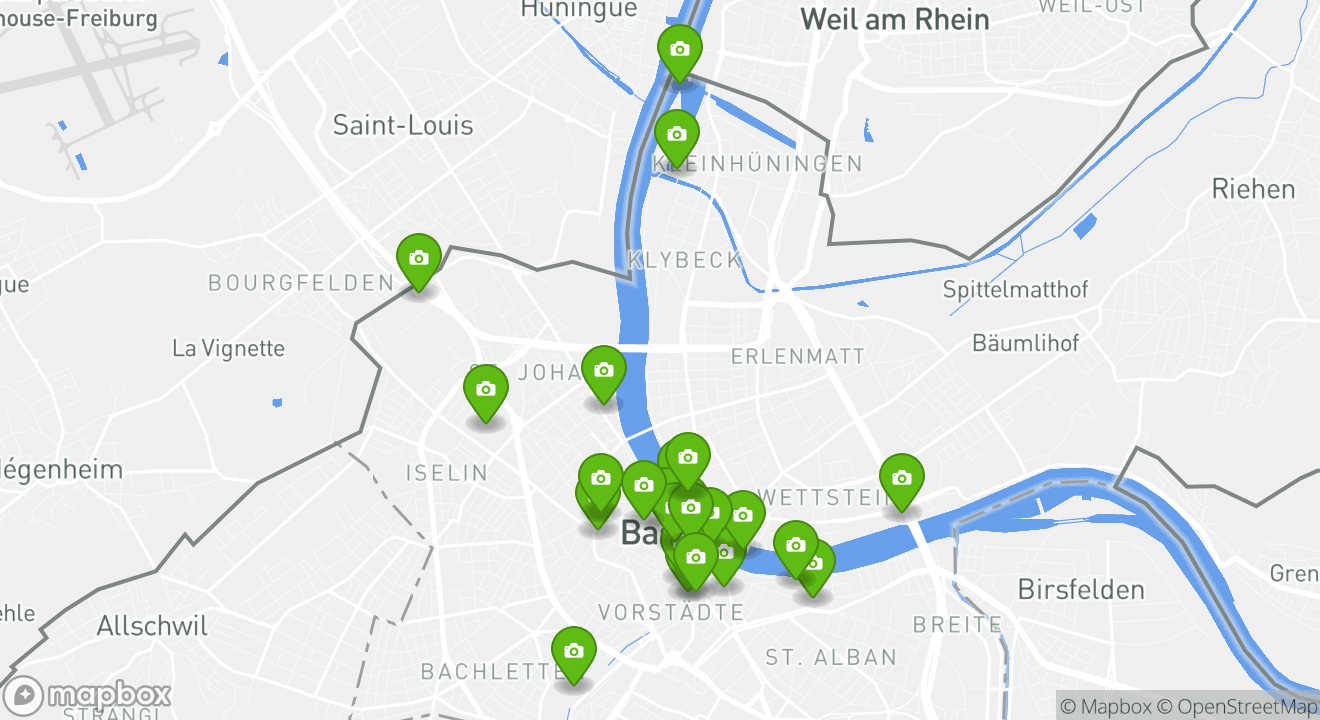Tap the camera pin at Bourgfelden border
Viewport: 1320px width, 720px height.
[419, 259]
